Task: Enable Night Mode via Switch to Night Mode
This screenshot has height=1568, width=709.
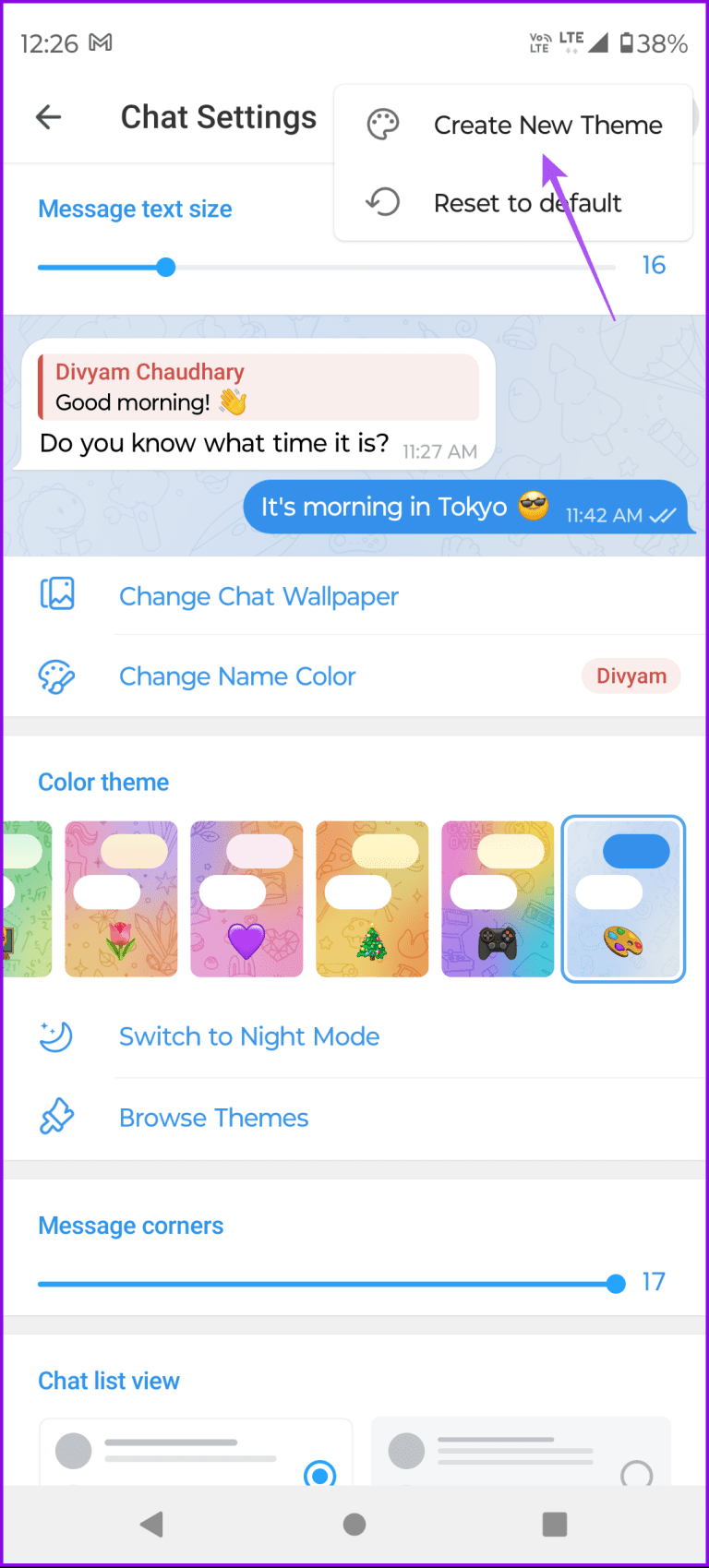Action: [x=249, y=1035]
